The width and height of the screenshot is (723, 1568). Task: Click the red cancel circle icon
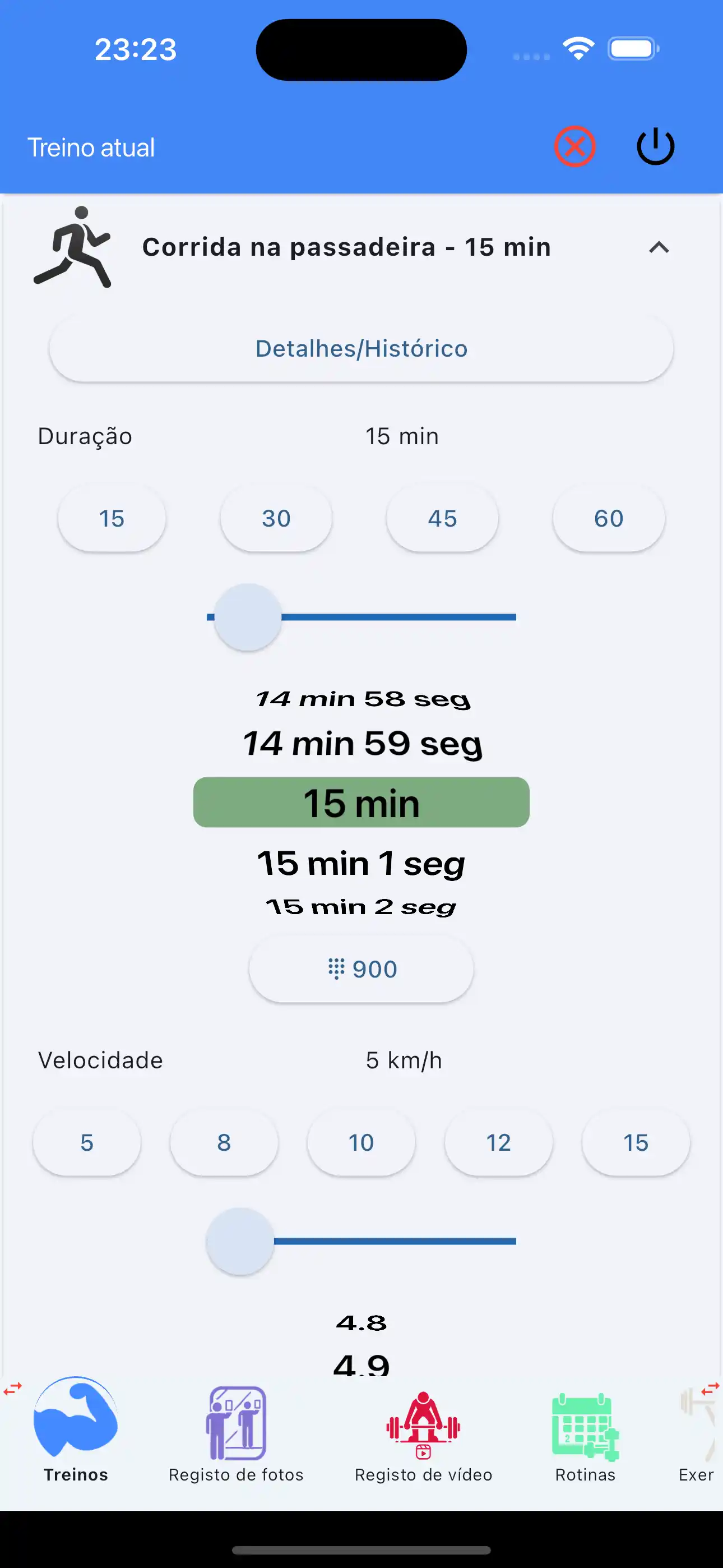click(574, 145)
